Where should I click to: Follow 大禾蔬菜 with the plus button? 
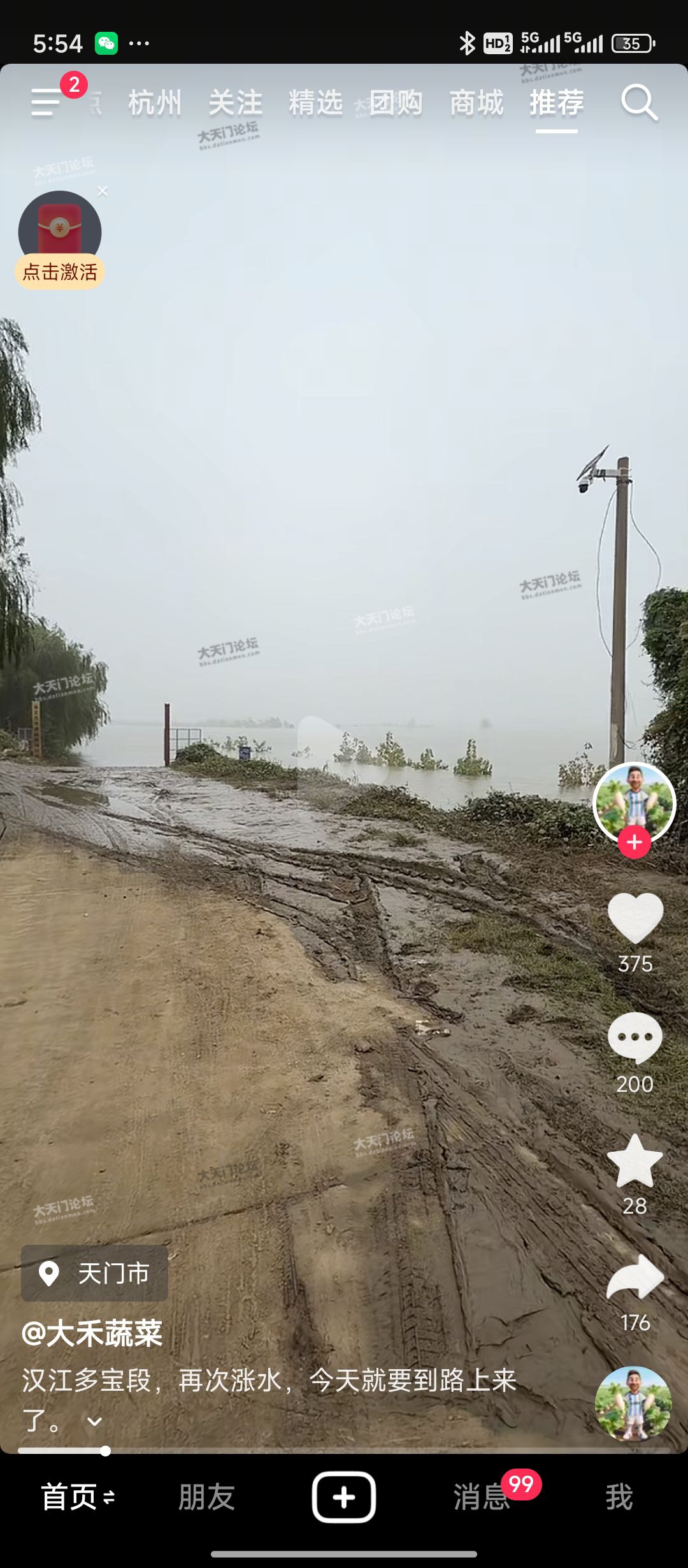[x=634, y=842]
